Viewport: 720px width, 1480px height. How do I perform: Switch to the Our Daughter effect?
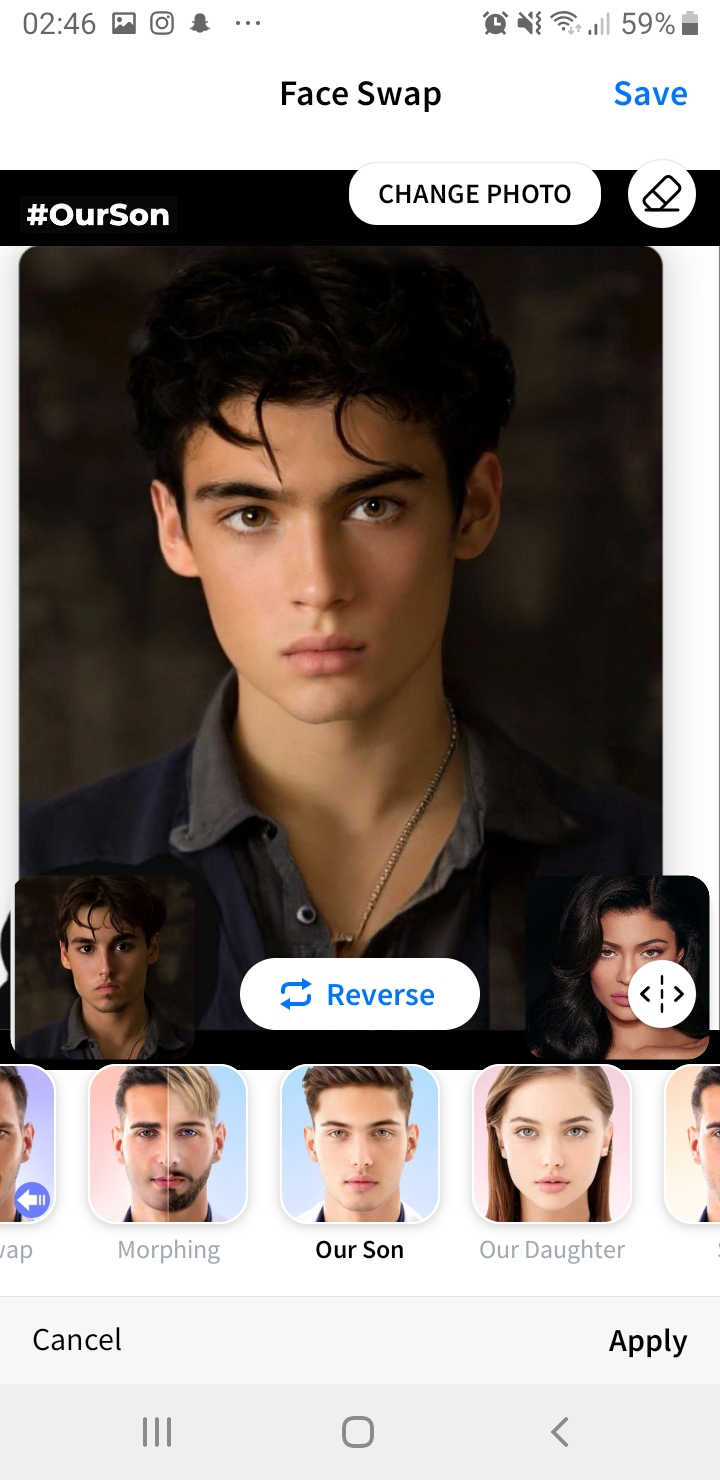click(x=552, y=1144)
